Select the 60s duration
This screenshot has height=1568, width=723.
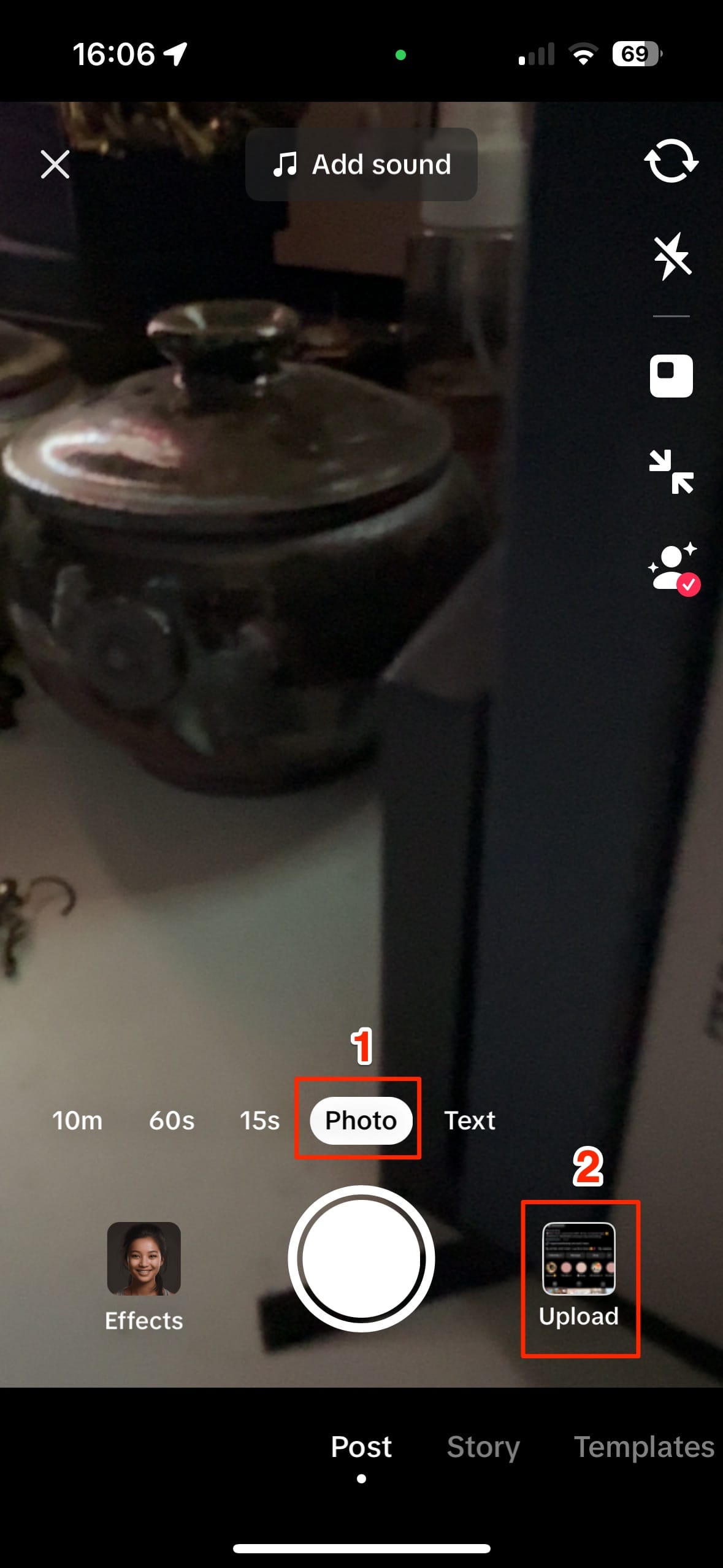pyautogui.click(x=172, y=1121)
